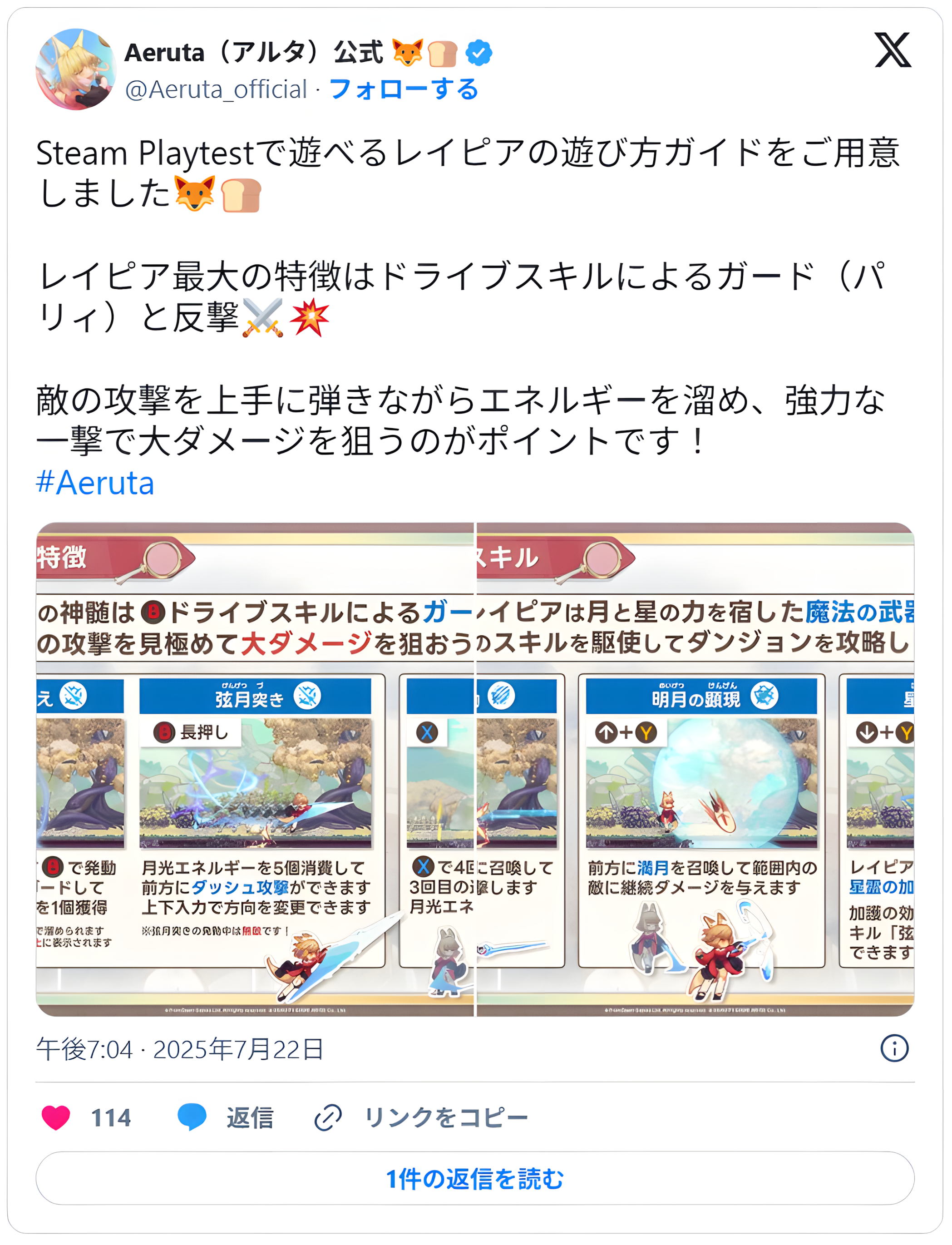Open the tweet info icon
Screen dimensions: 952x1245
(x=893, y=1048)
